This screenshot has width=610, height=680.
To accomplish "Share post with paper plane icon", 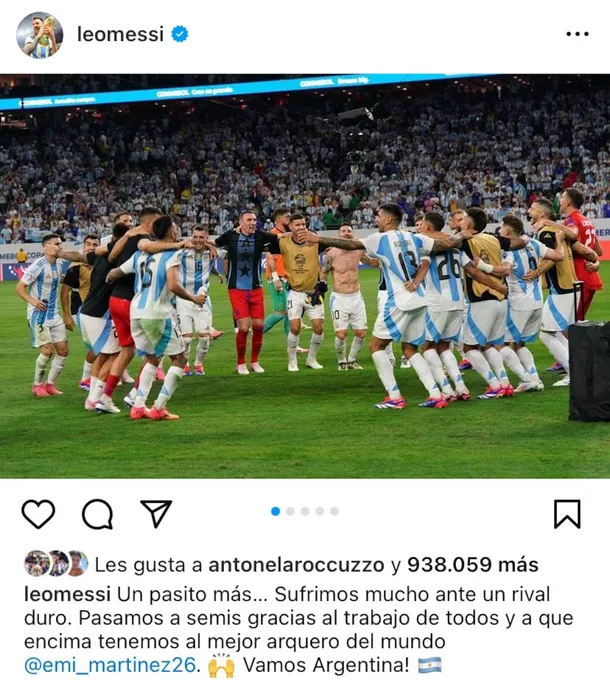I will click(x=155, y=514).
